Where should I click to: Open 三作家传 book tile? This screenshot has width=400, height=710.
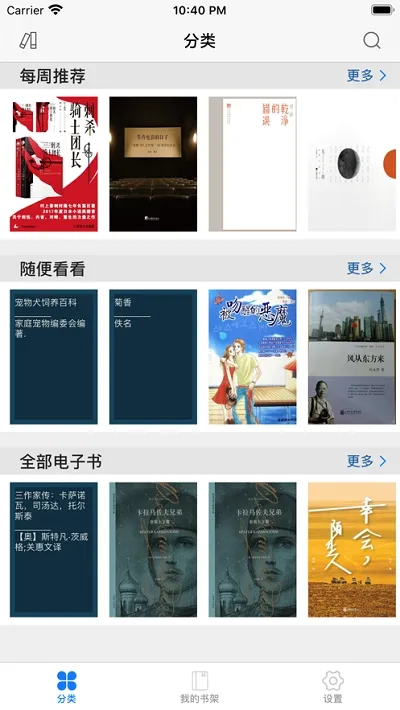pos(54,550)
